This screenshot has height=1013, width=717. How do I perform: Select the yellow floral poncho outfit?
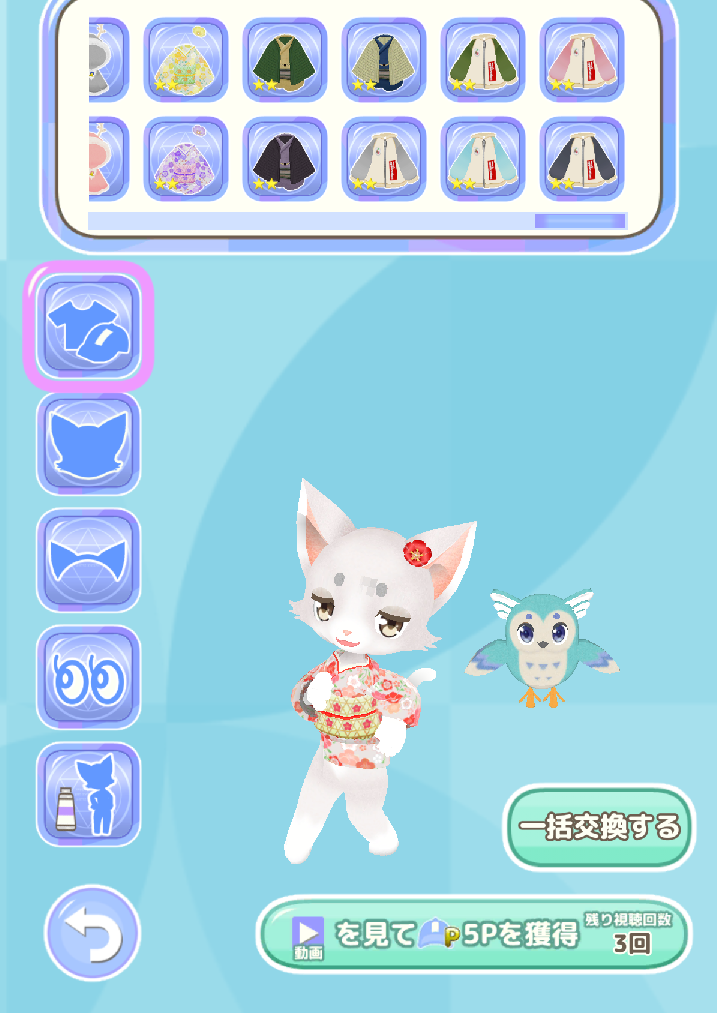(x=186, y=59)
